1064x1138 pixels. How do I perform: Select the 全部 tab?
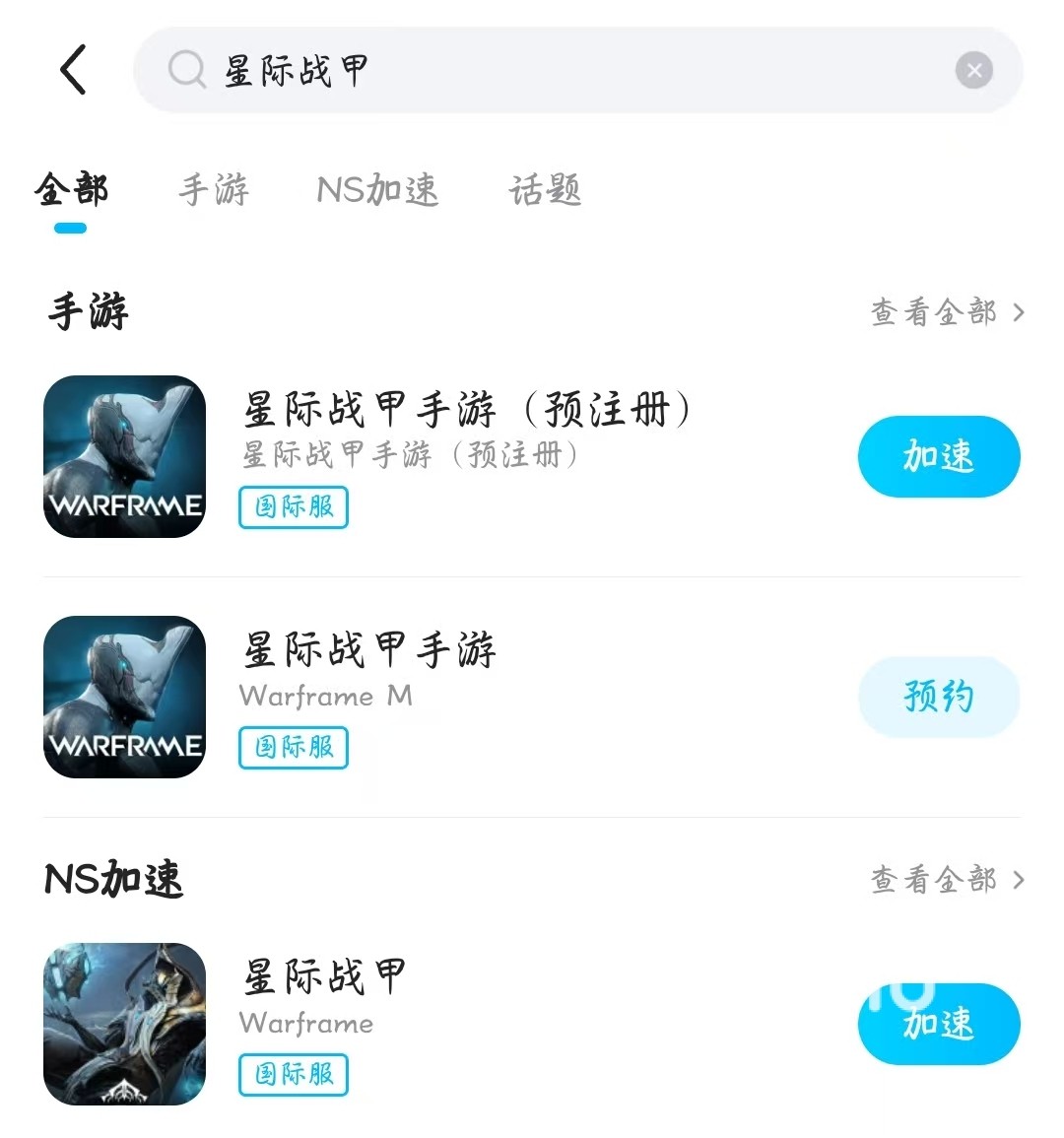coord(71,190)
